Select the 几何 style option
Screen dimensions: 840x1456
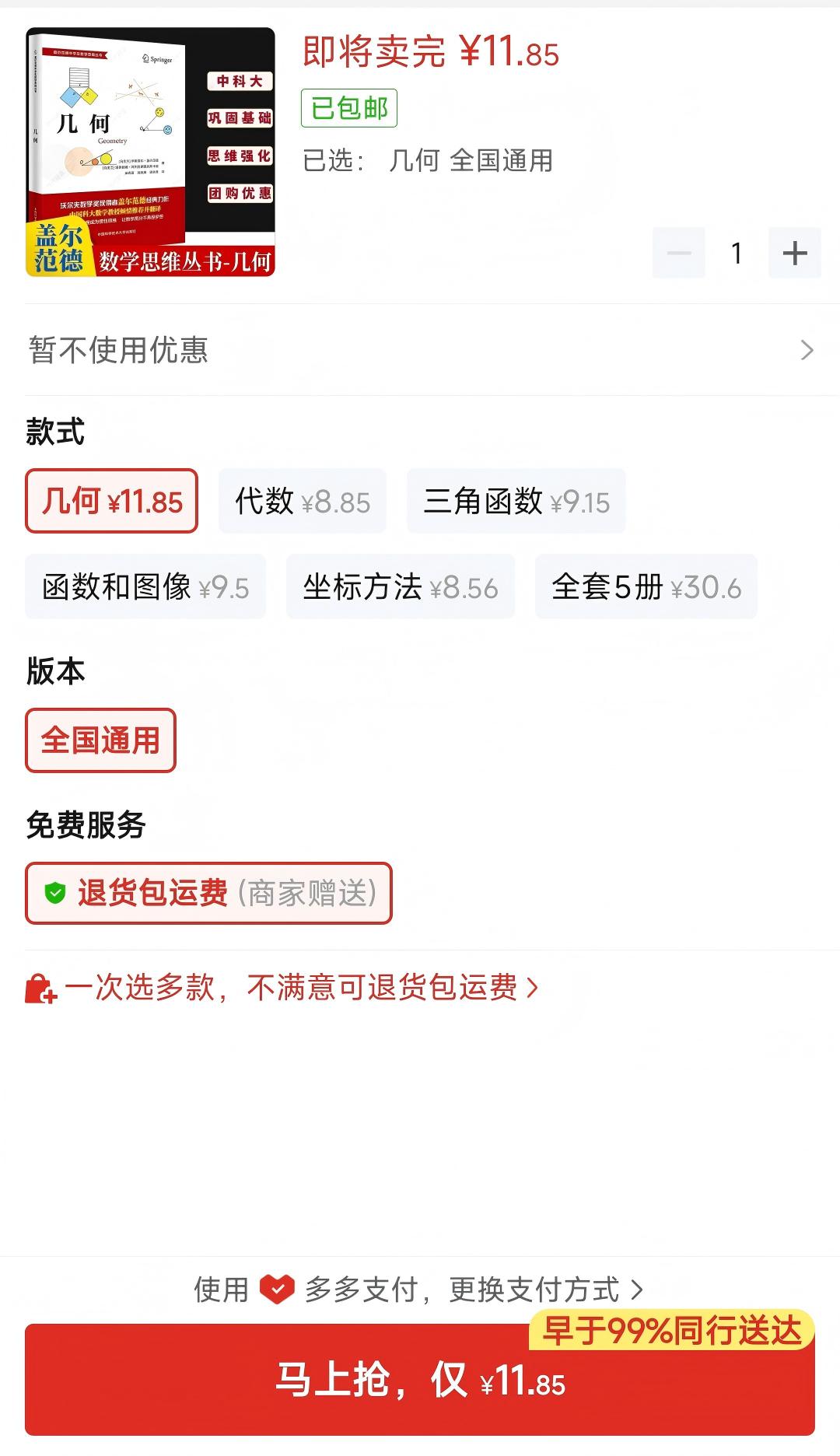tap(111, 501)
